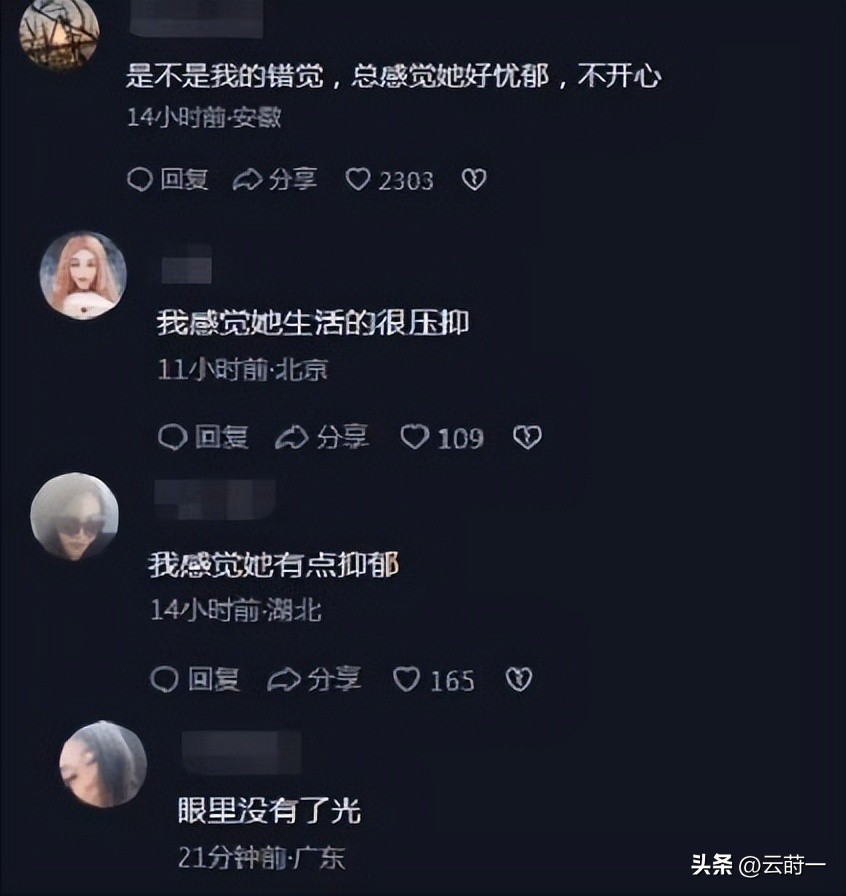
Task: Reply to the comment from 湖北
Action: [x=195, y=680]
